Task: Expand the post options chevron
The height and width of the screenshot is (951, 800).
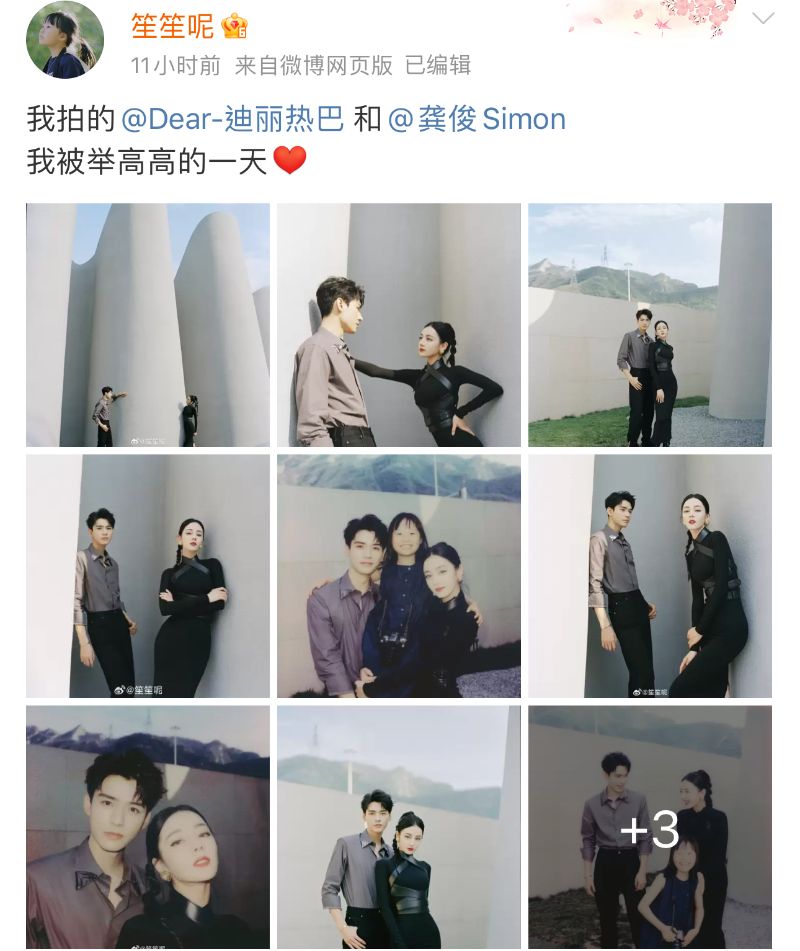Action: click(x=763, y=19)
